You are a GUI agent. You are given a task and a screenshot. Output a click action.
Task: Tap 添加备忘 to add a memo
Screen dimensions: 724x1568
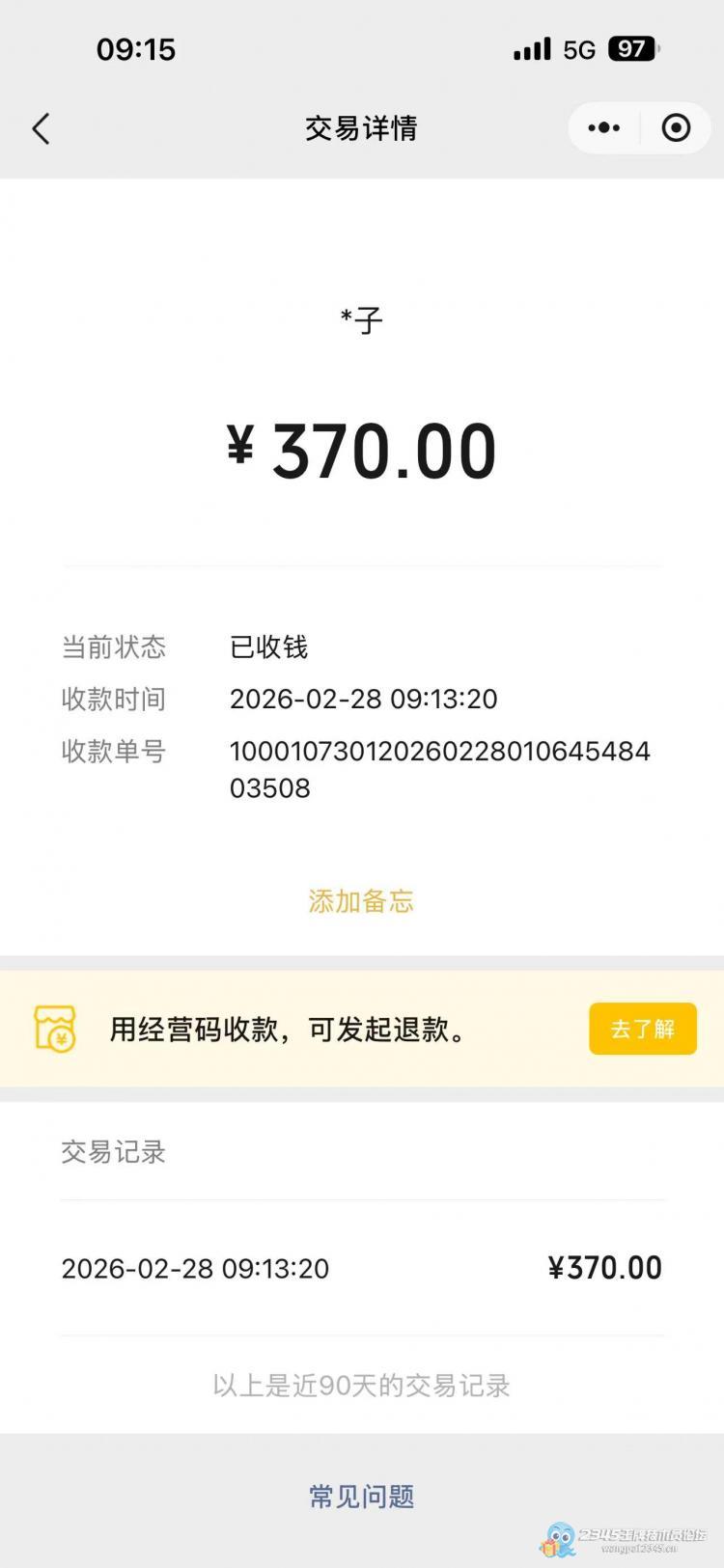point(361,901)
